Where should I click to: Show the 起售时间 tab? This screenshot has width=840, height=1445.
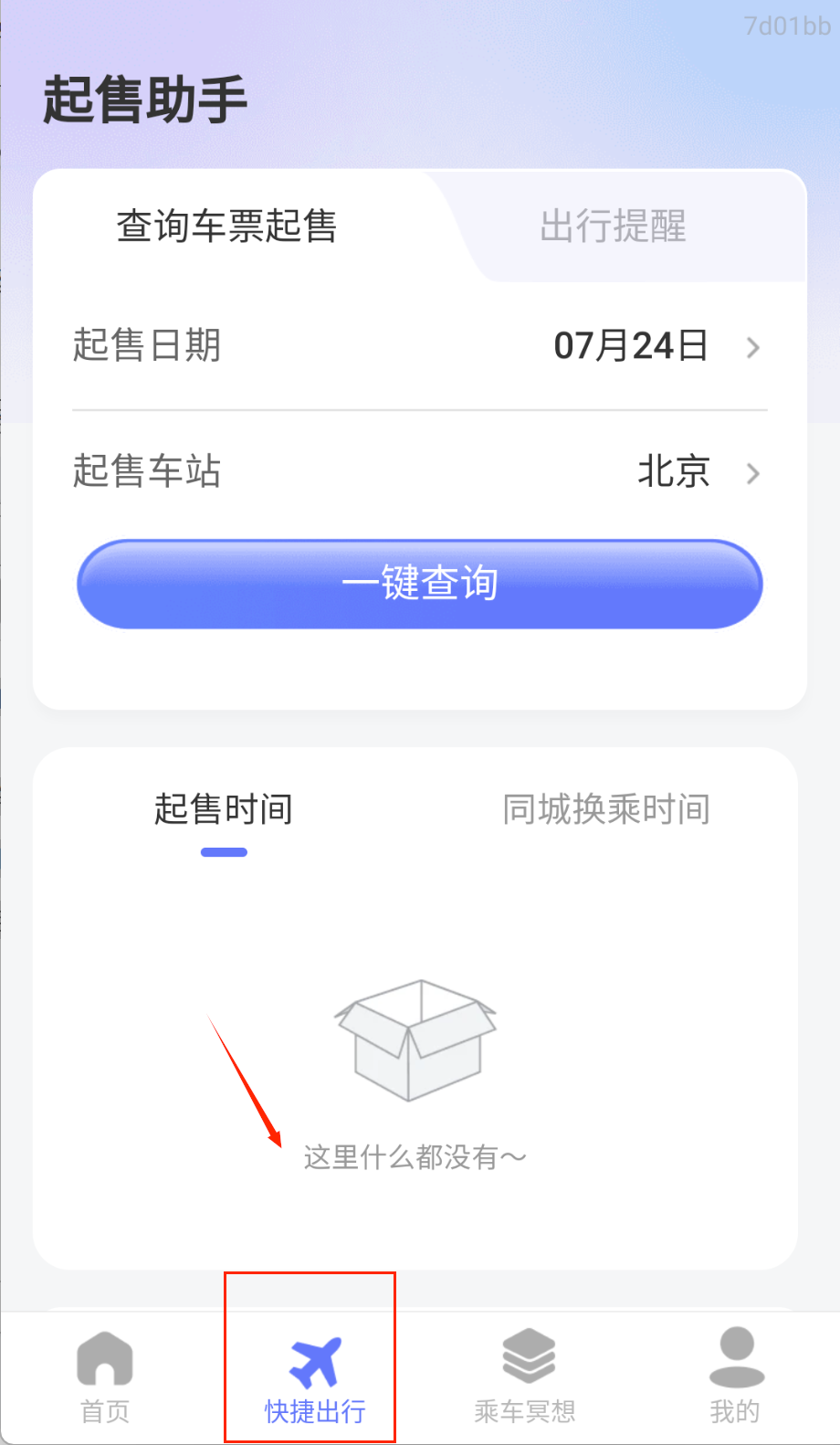224,810
